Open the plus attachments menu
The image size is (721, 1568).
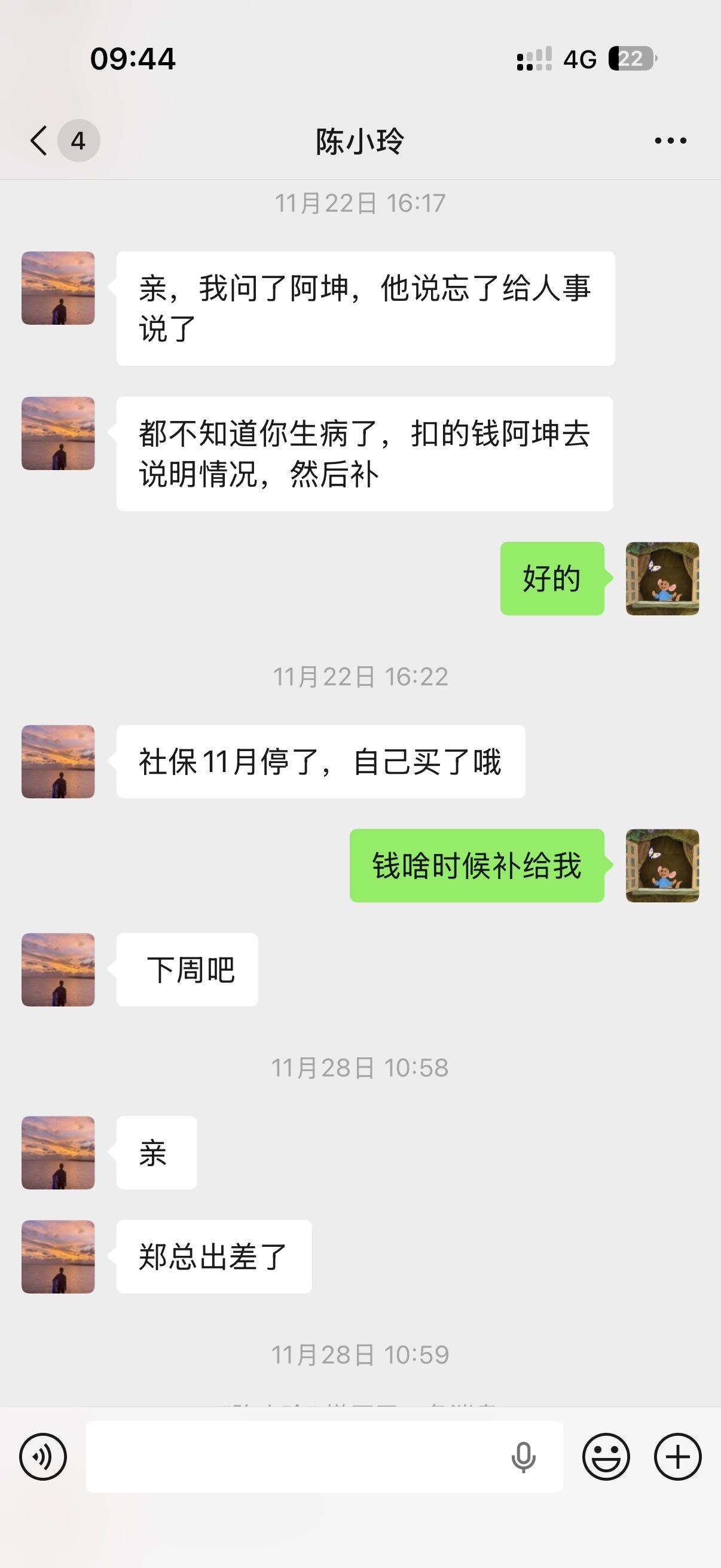[x=677, y=1457]
